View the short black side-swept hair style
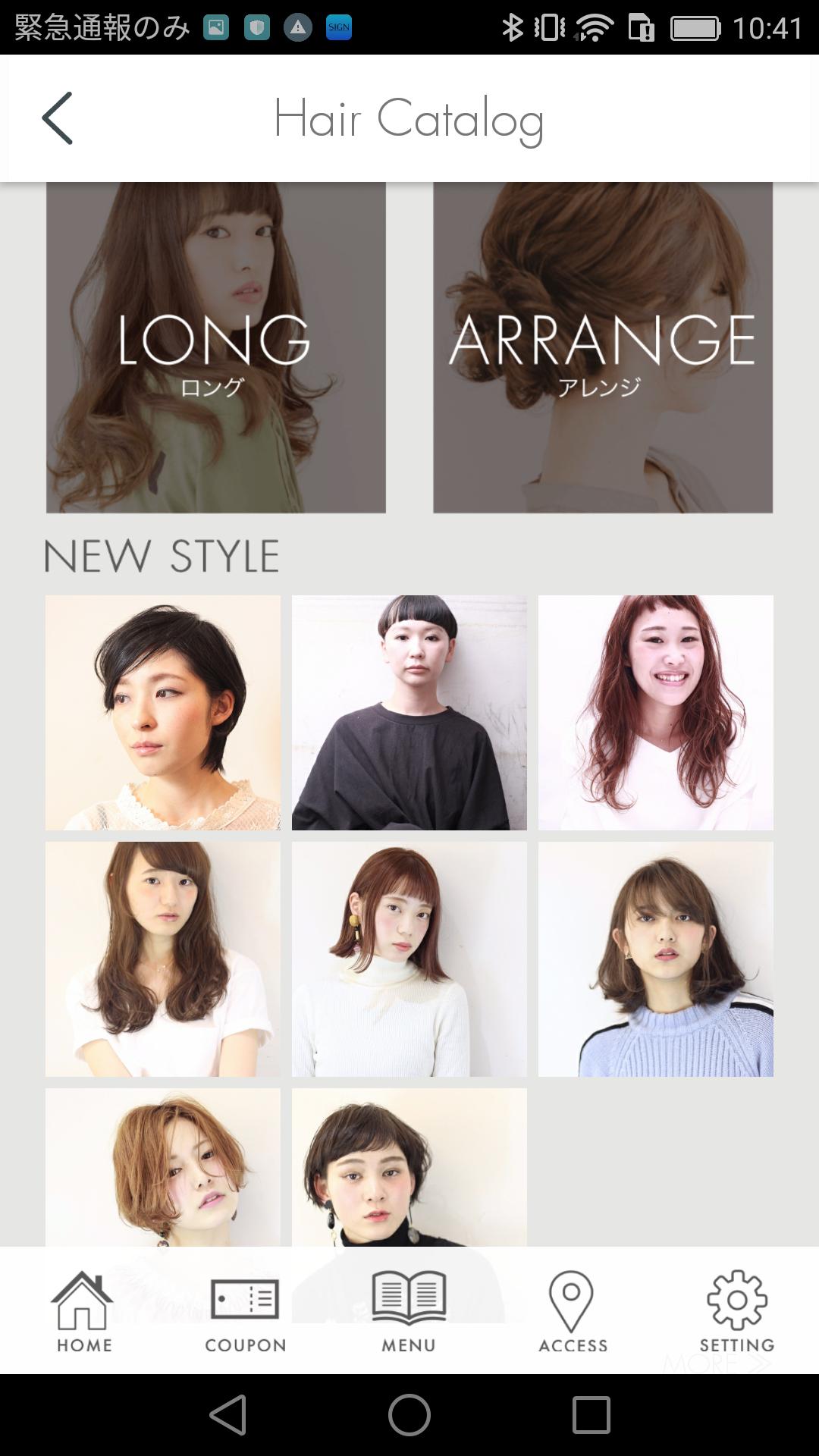Image resolution: width=819 pixels, height=1456 pixels. point(162,712)
